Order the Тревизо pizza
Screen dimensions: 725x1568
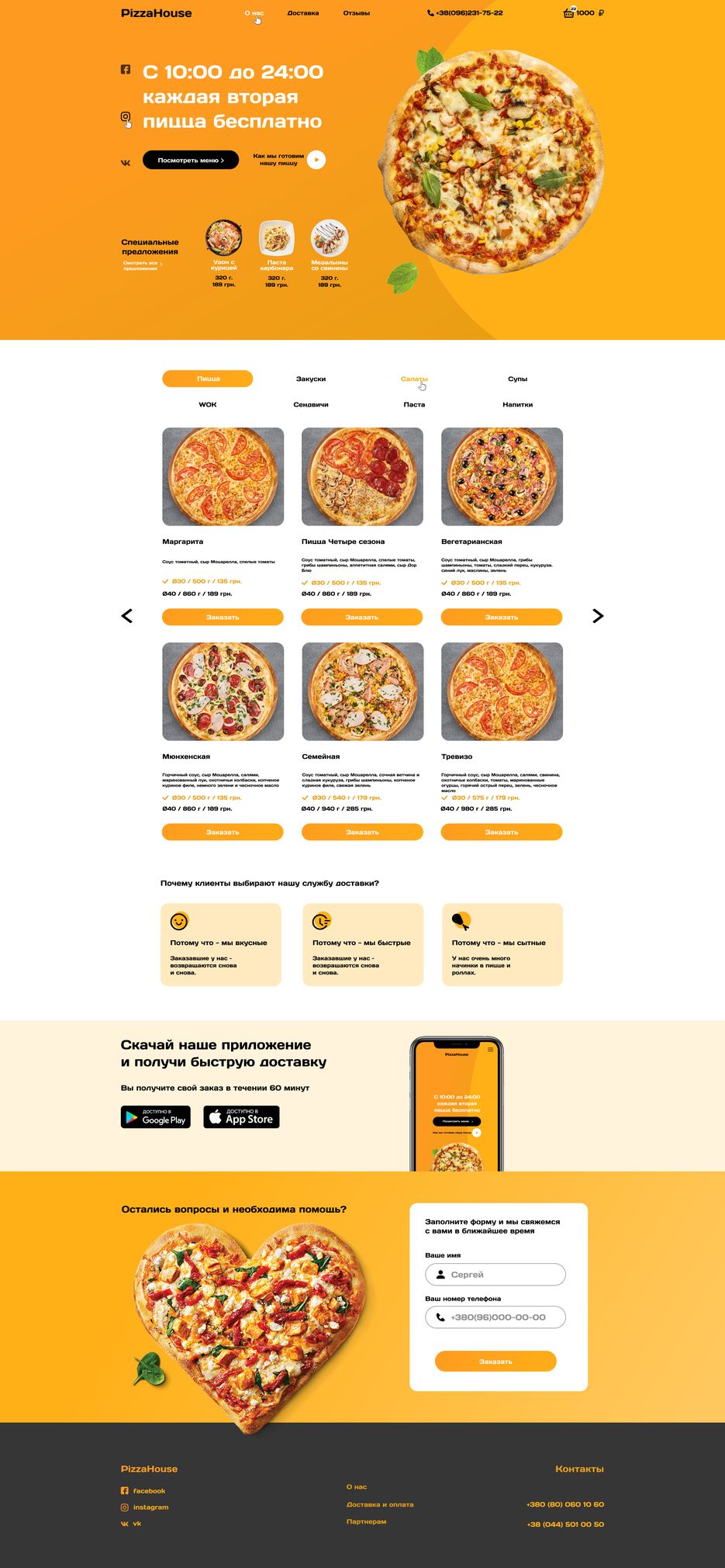coord(501,832)
